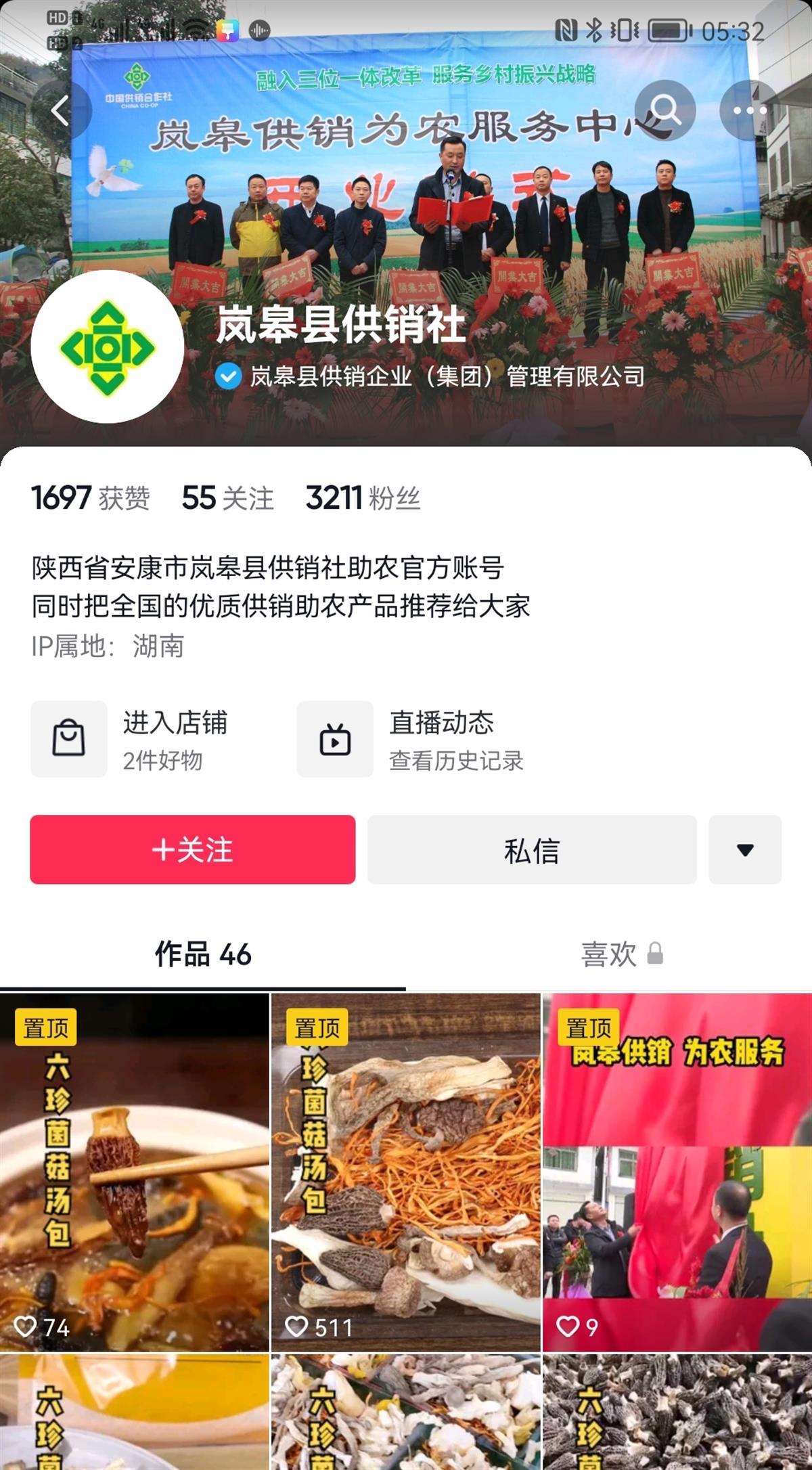Image resolution: width=812 pixels, height=1470 pixels.
Task: Send a private message via 私信
Action: pos(532,849)
